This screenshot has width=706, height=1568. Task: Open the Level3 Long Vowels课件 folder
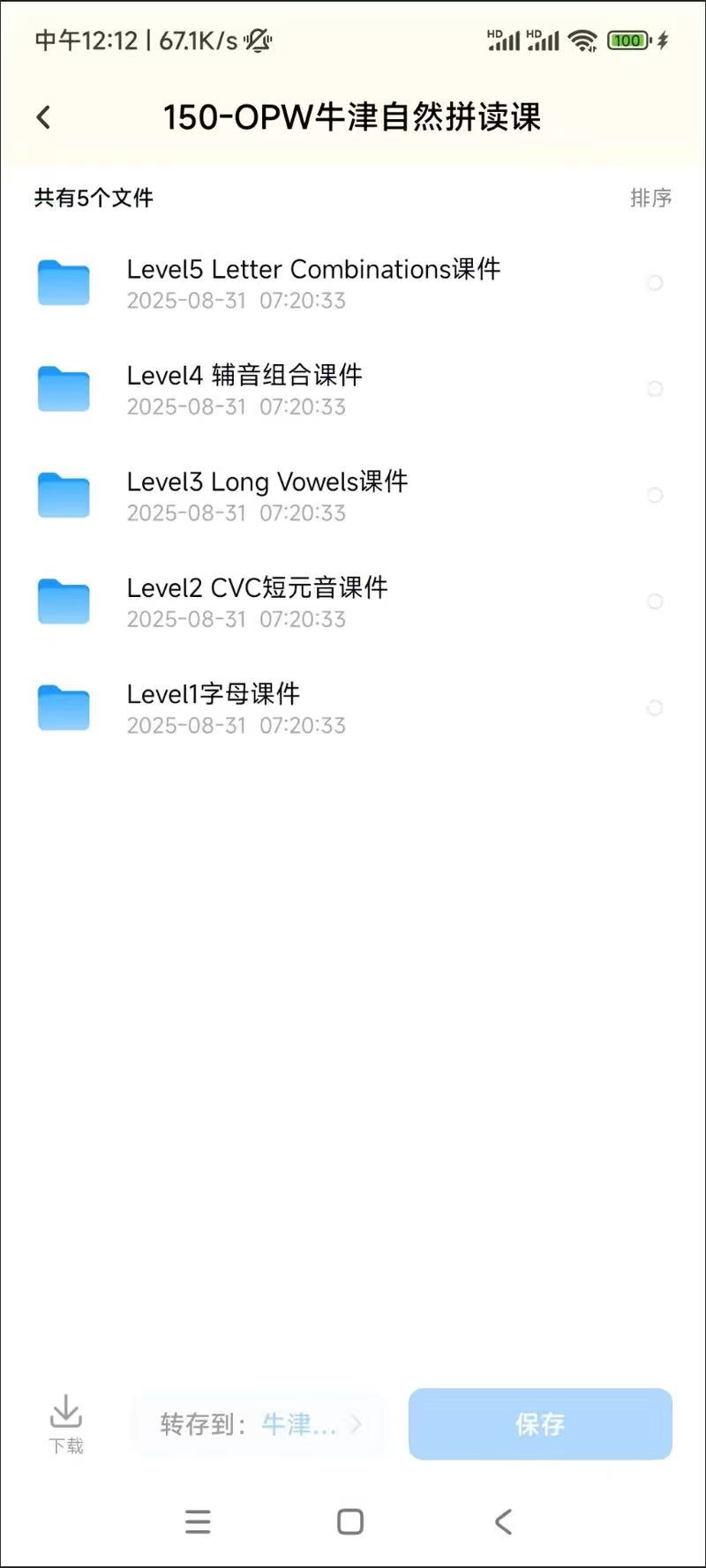267,496
